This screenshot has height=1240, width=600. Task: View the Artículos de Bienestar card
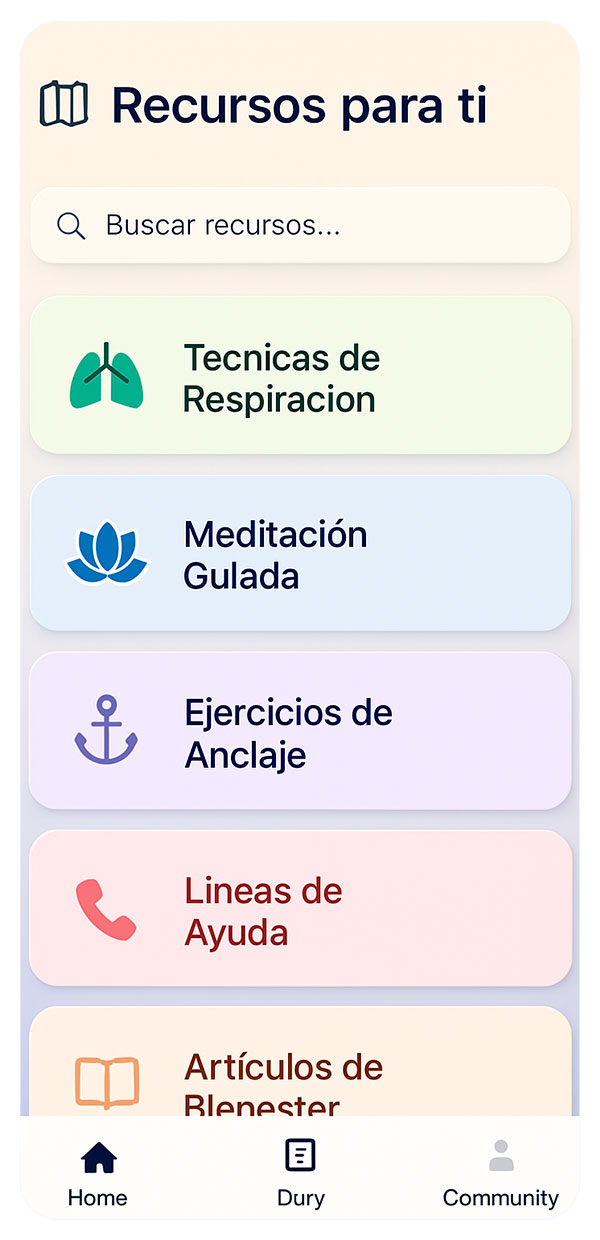point(300,1065)
